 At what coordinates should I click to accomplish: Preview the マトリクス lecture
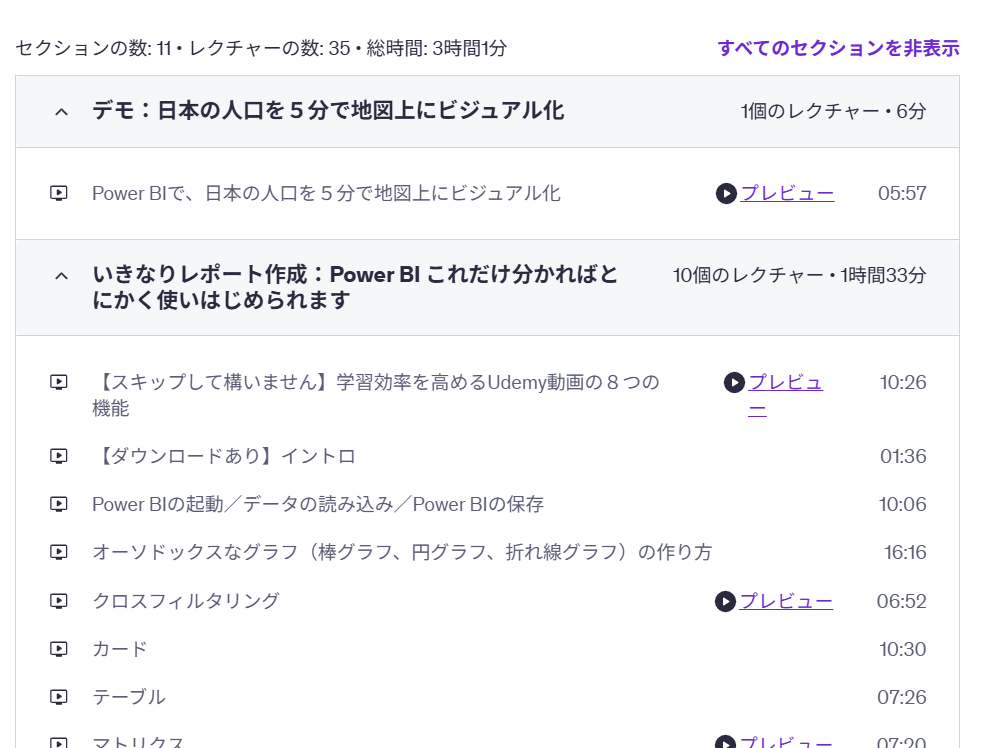click(x=785, y=742)
